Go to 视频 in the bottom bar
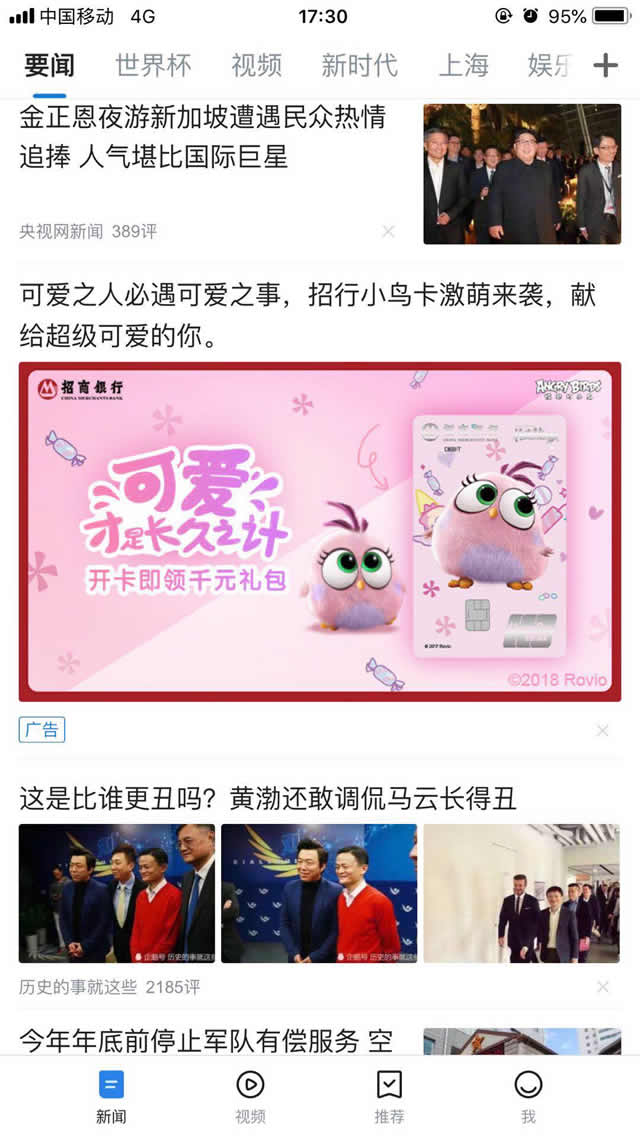Screen dimensions: 640x1138 point(250,1095)
